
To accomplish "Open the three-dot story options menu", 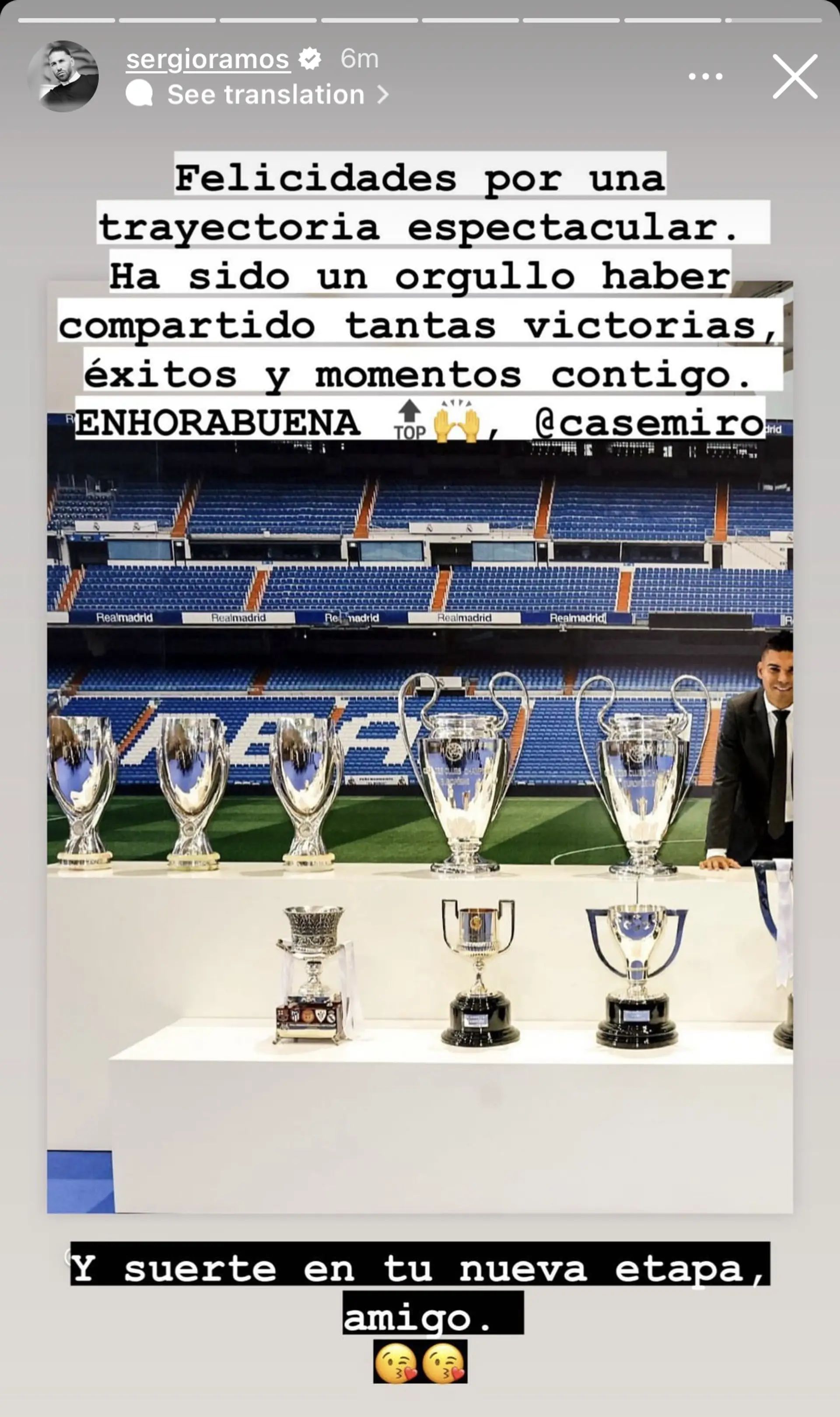I will [705, 77].
